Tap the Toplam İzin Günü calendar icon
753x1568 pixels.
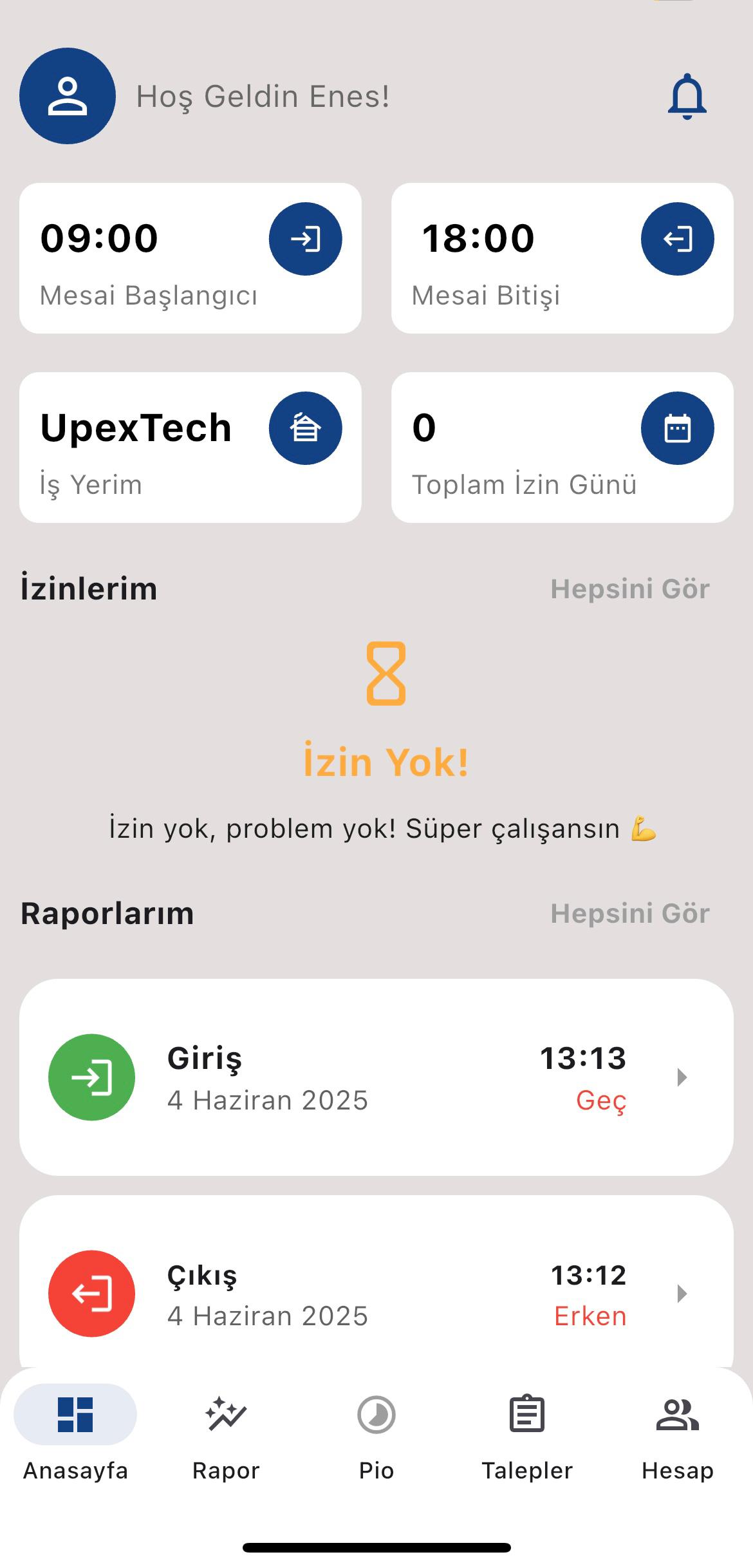click(x=677, y=427)
